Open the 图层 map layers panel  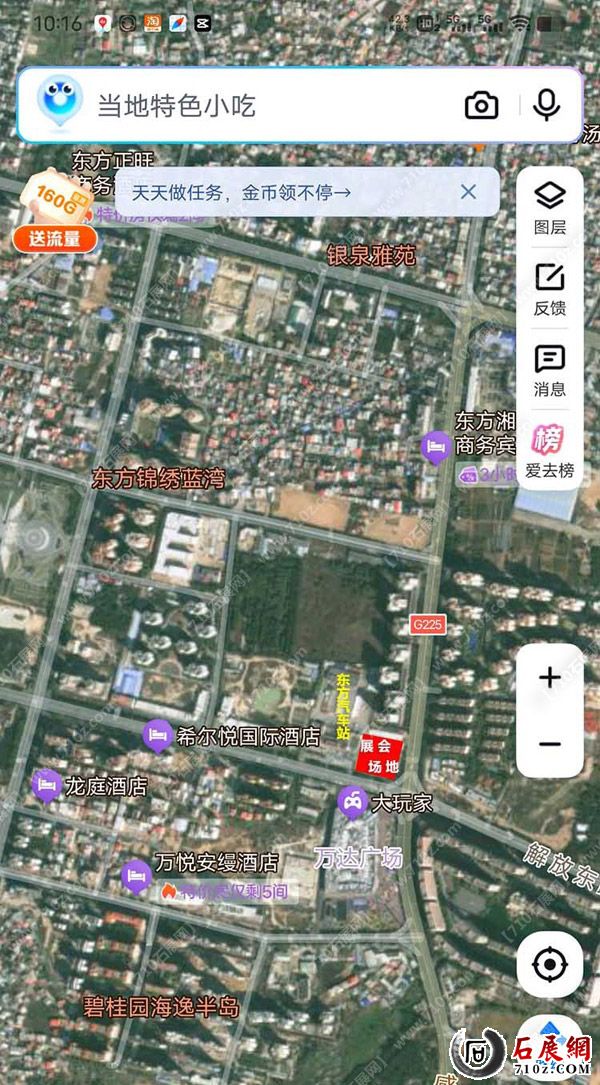pos(549,208)
